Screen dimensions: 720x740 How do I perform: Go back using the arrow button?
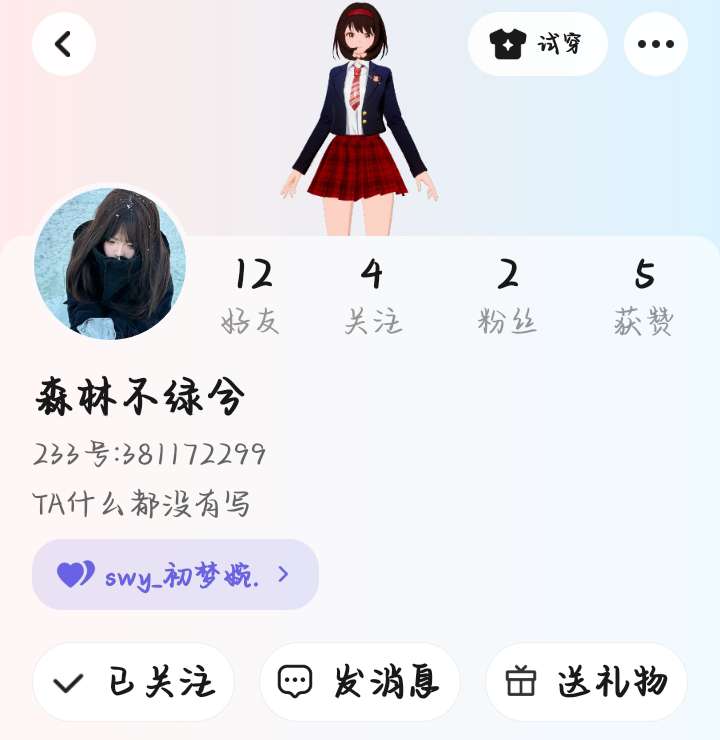click(64, 44)
